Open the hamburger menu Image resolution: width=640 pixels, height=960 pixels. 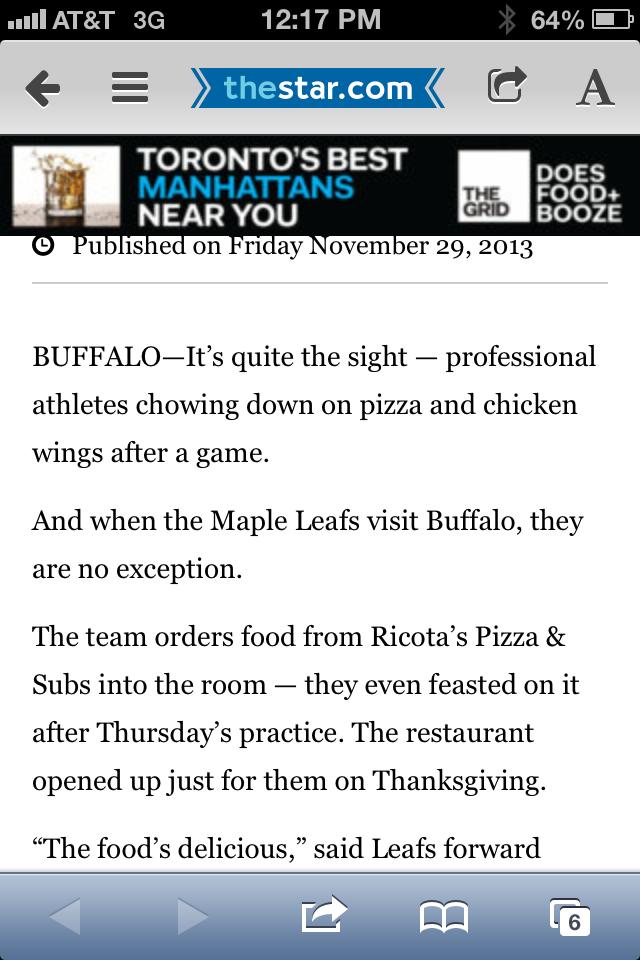coord(129,89)
